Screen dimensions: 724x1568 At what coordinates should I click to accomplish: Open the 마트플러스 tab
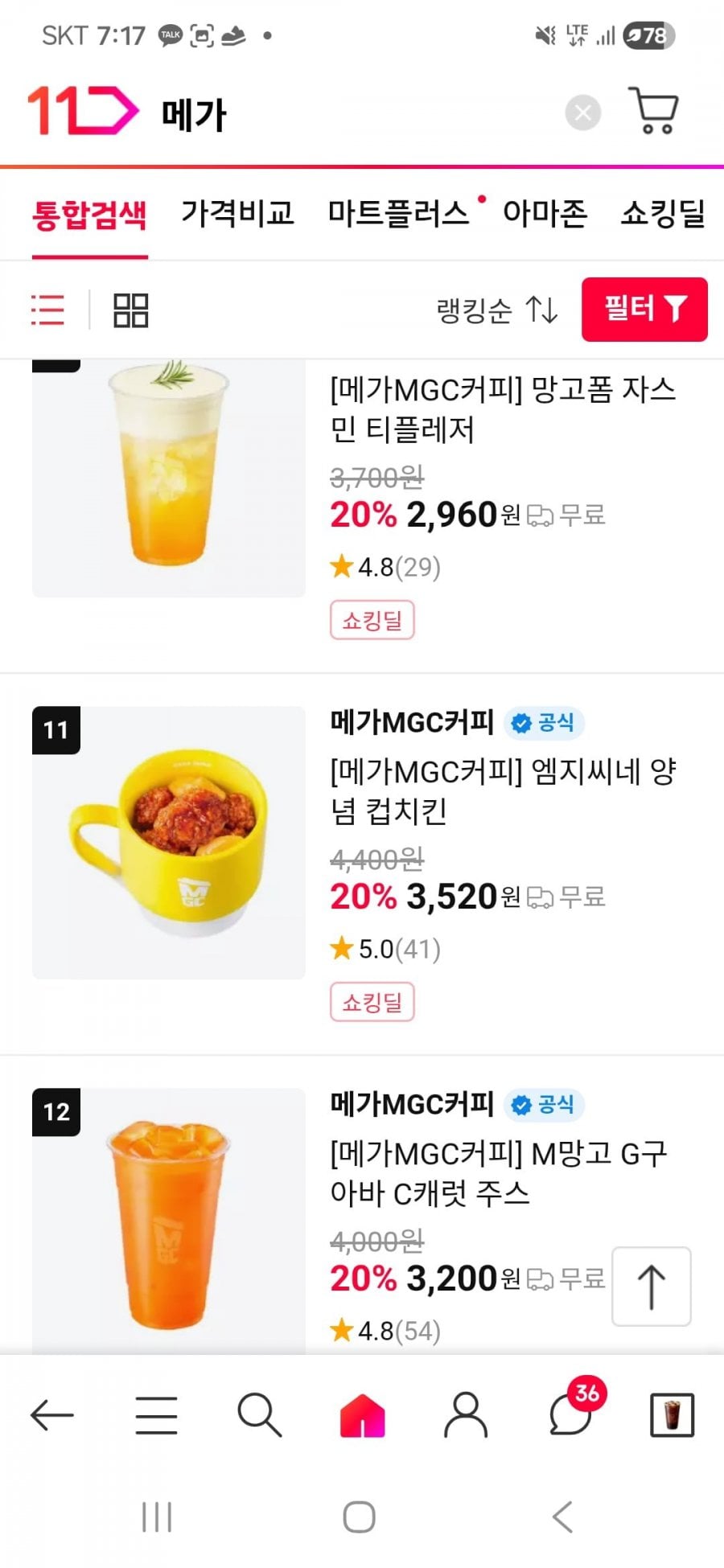click(398, 214)
